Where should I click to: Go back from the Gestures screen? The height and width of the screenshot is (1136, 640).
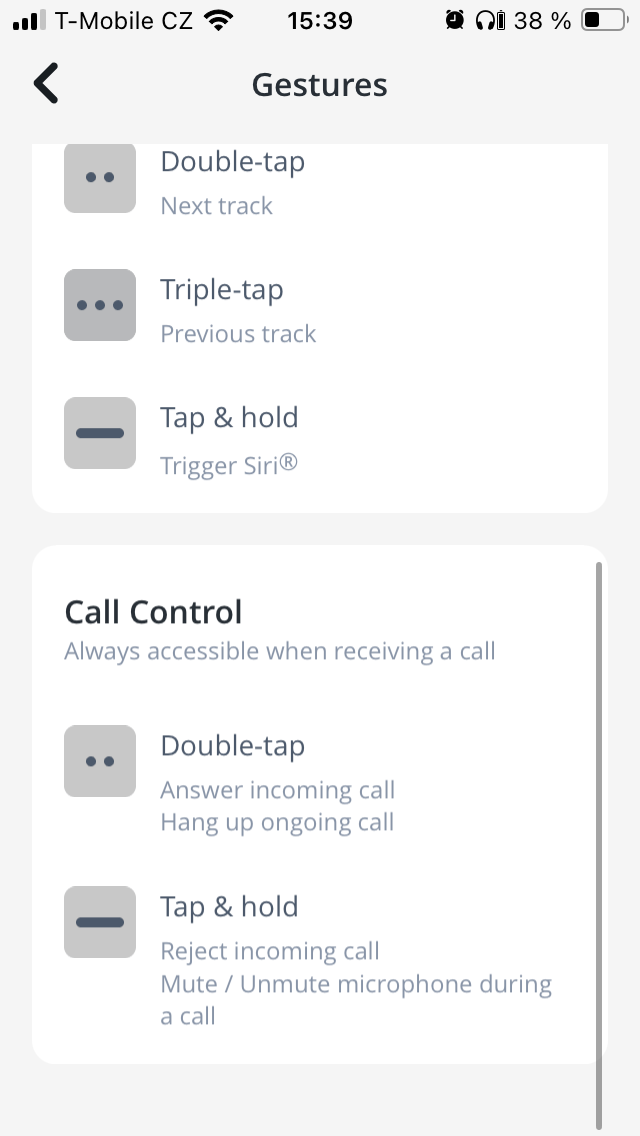coord(46,84)
